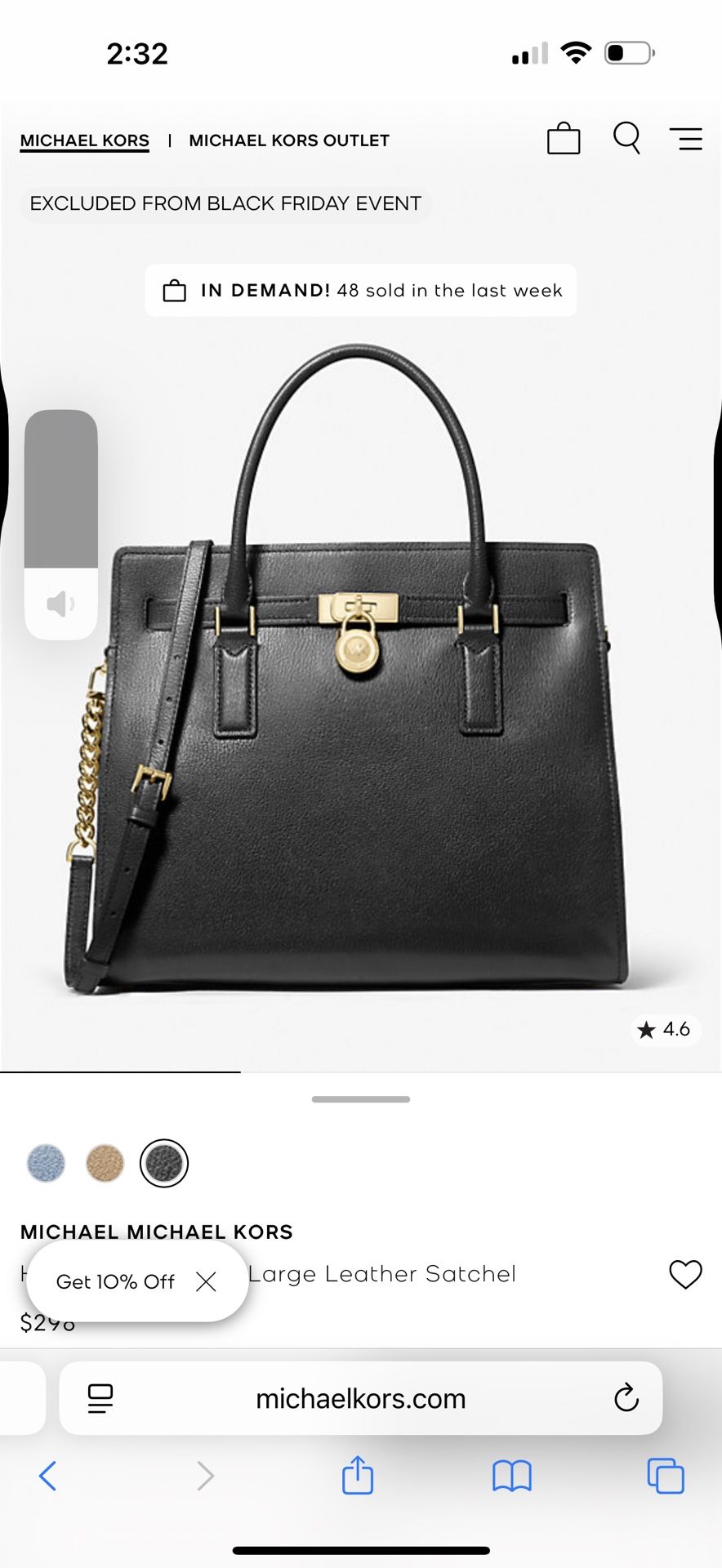Add item to wishlist heart
This screenshot has height=1568, width=722.
pyautogui.click(x=685, y=1274)
